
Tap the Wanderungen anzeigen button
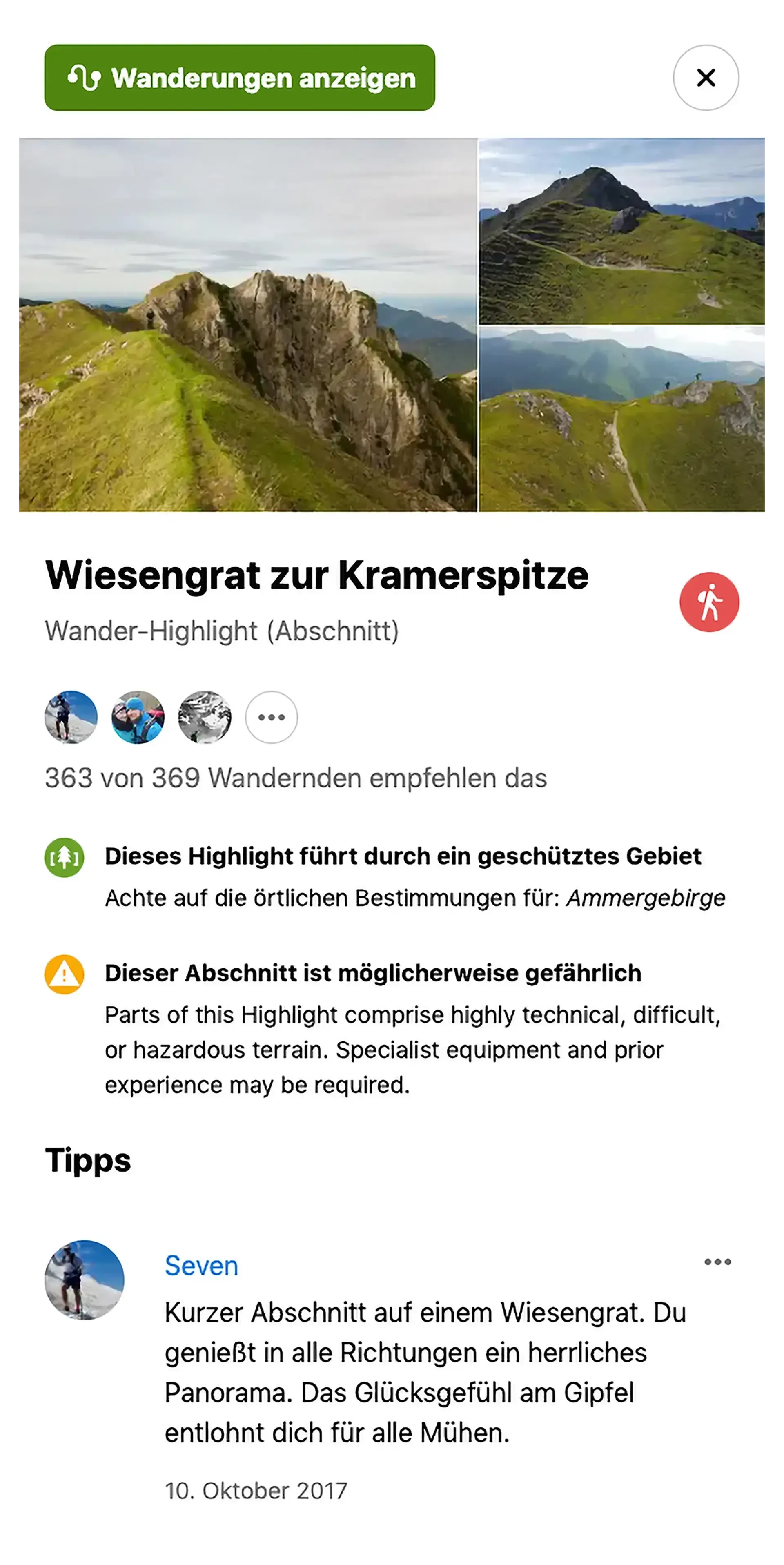click(x=240, y=78)
